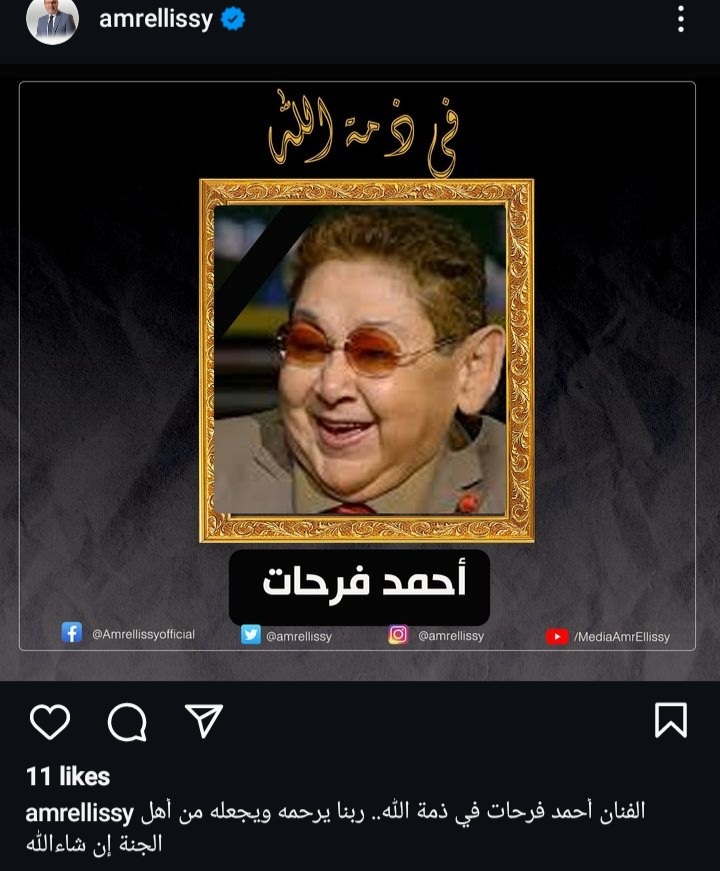720x871 pixels.
Task: Open amrellissy's profile picture
Action: [51, 20]
